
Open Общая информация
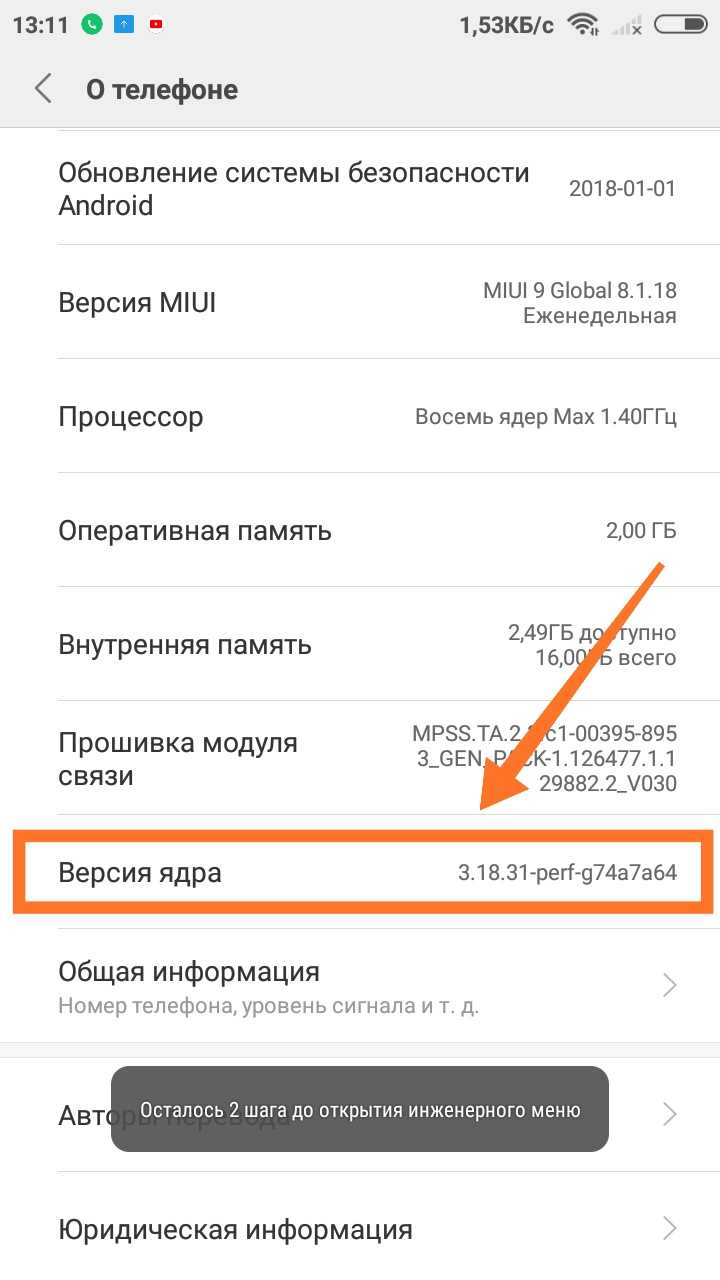[360, 986]
